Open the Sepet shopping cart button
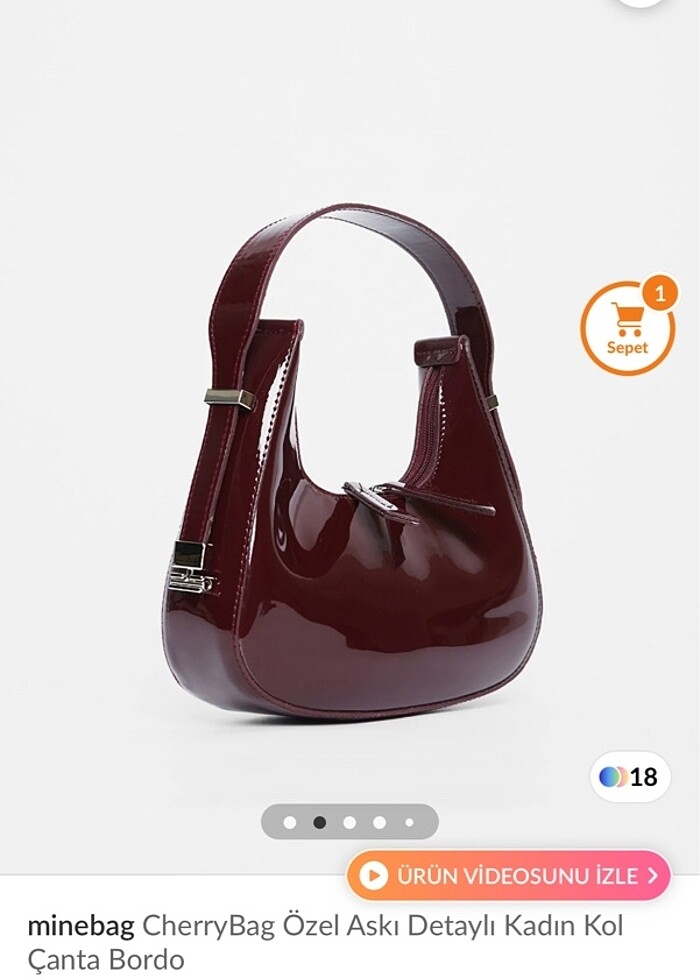This screenshot has height=980, width=700. [627, 328]
